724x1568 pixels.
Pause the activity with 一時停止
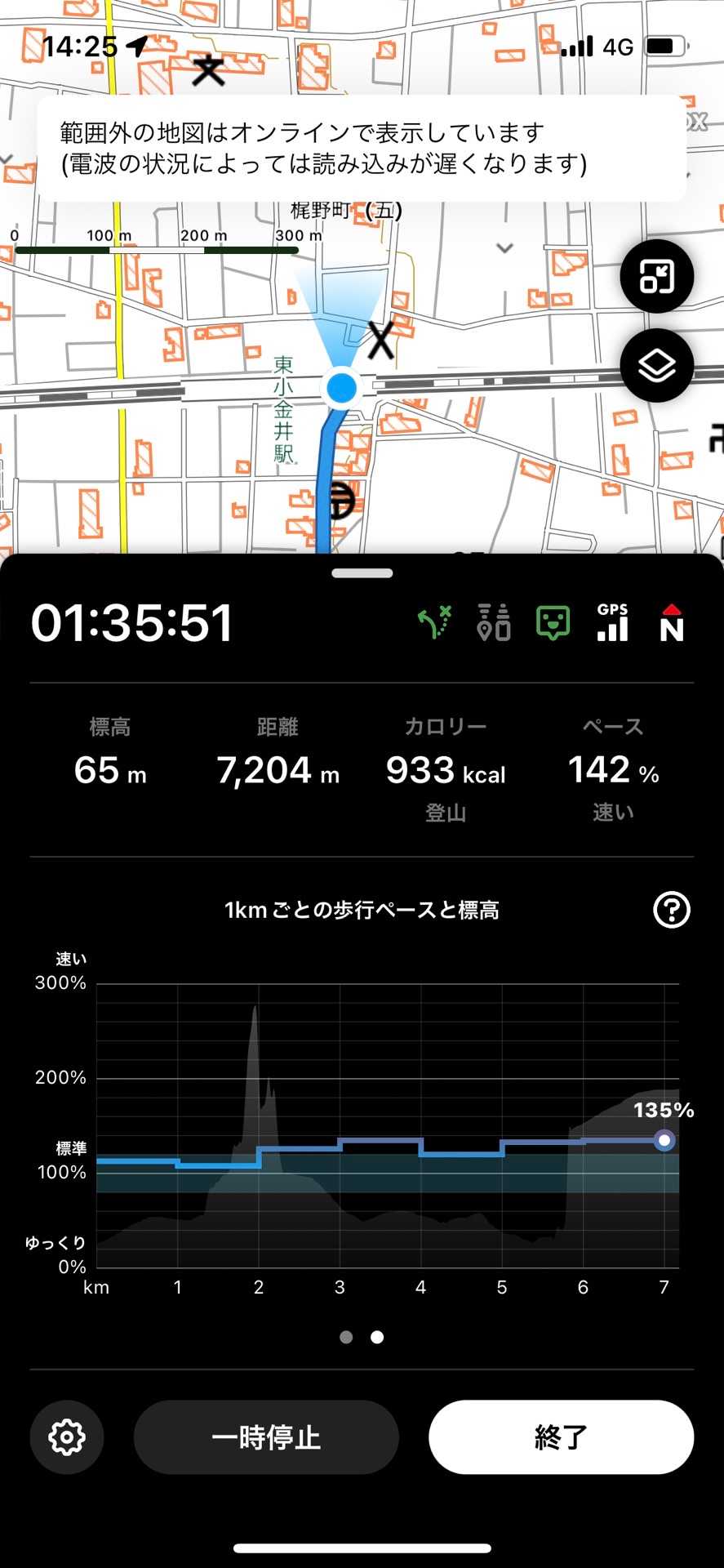coord(266,1437)
